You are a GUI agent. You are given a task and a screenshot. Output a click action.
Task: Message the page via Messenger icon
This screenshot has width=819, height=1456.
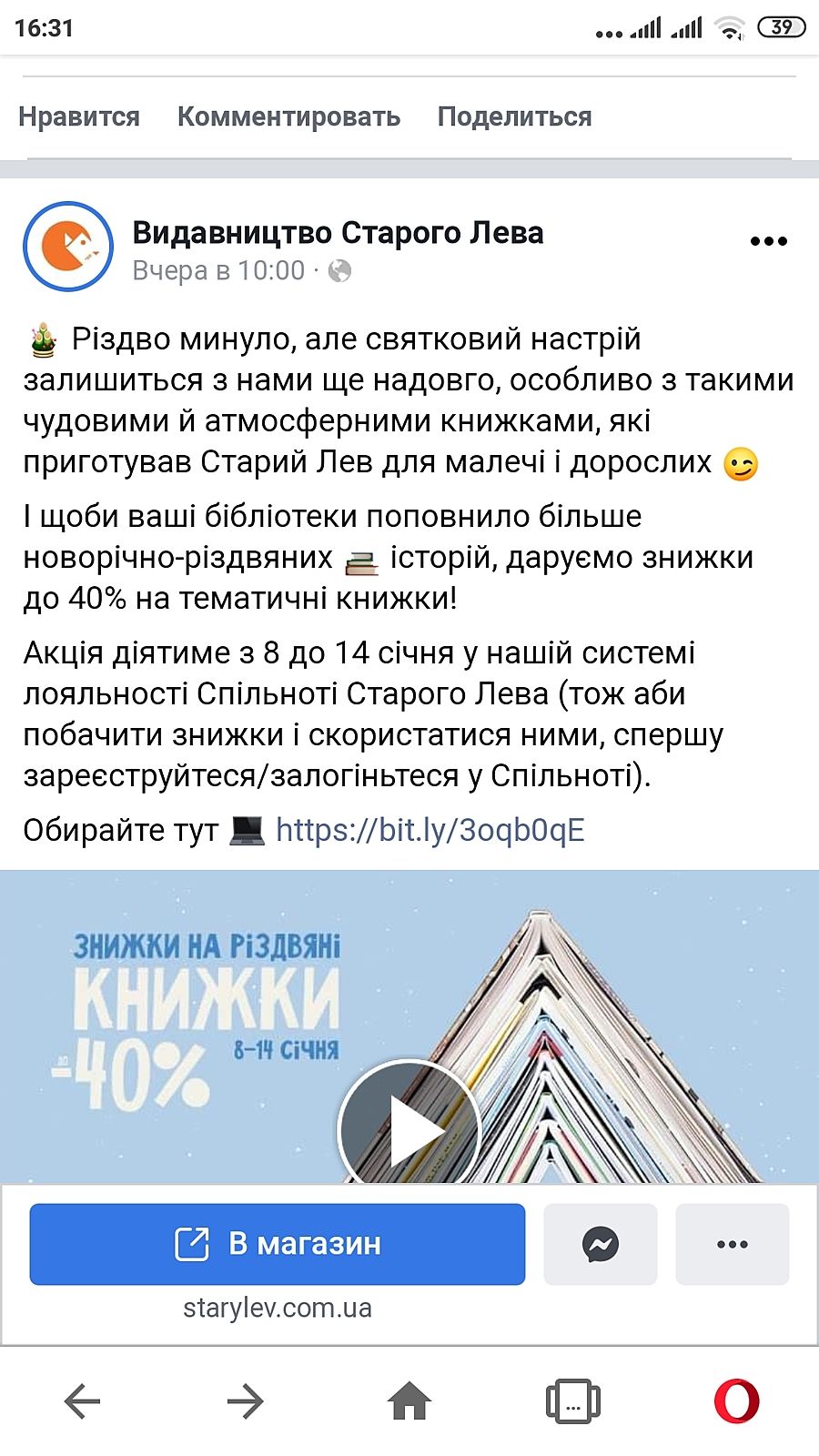[x=601, y=1244]
